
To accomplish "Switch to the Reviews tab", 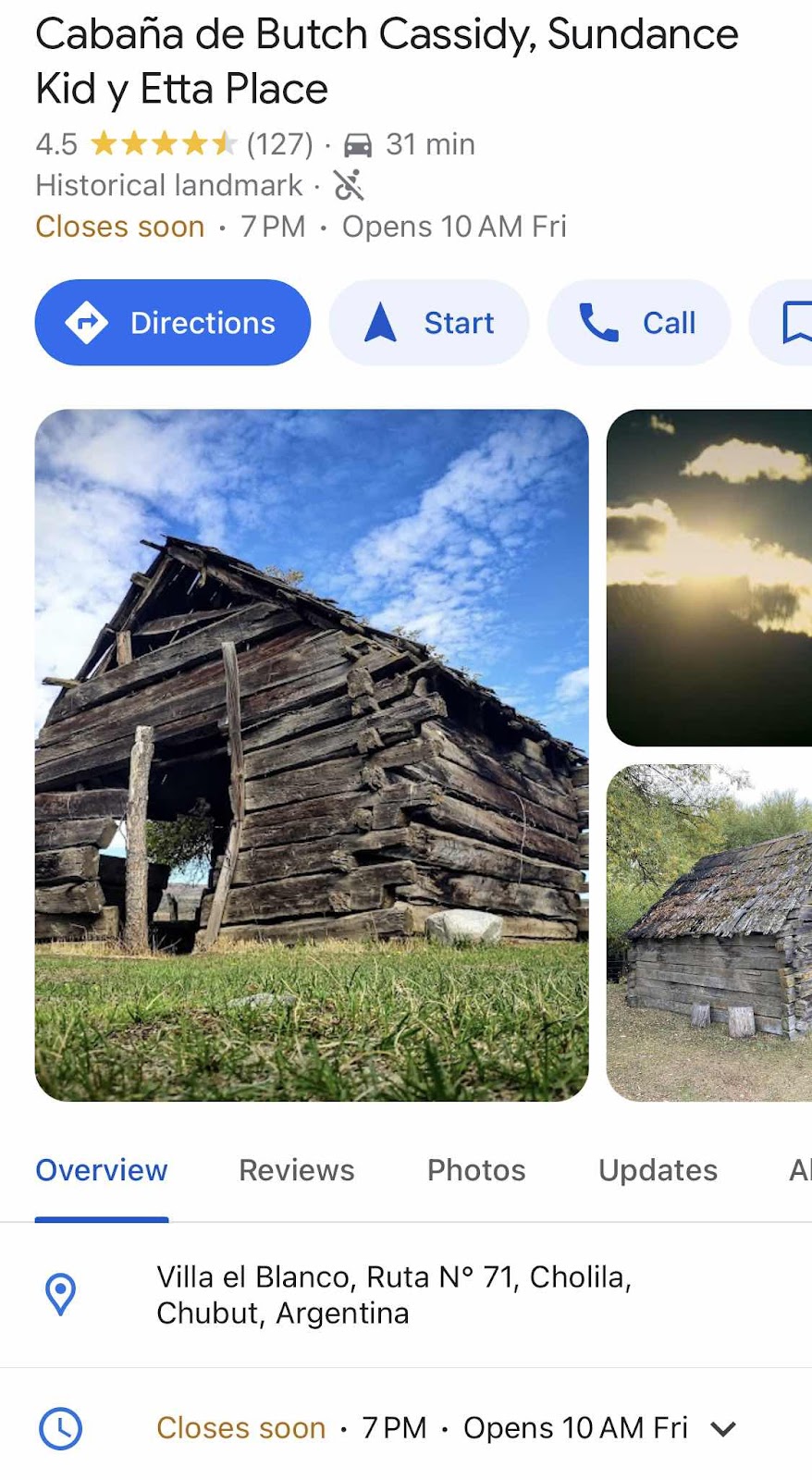I will pyautogui.click(x=296, y=1170).
